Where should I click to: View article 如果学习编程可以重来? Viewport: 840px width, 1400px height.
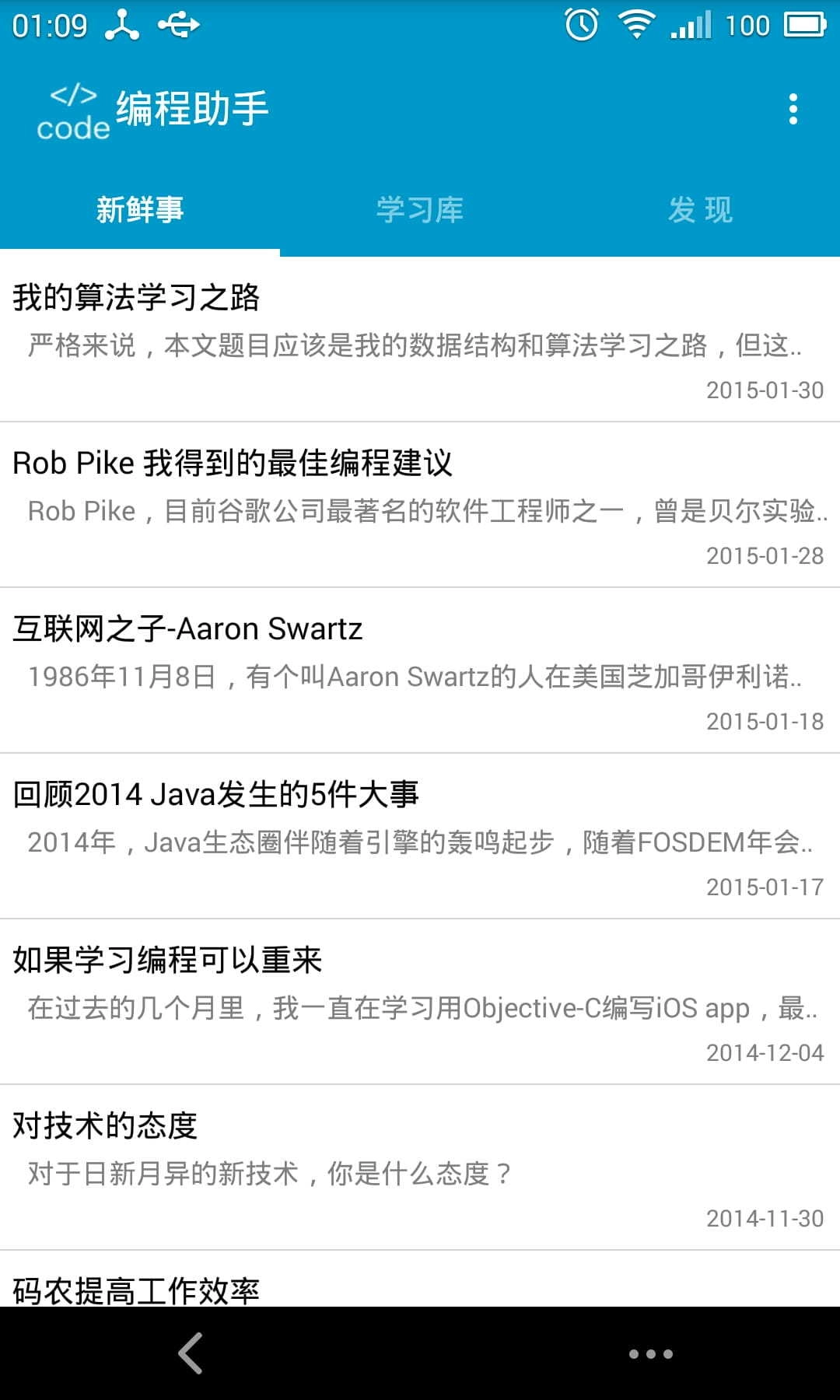click(420, 1002)
